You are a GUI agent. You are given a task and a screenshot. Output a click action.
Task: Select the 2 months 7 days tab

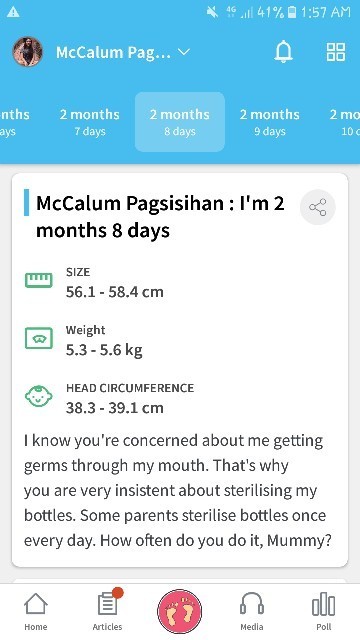[90, 122]
